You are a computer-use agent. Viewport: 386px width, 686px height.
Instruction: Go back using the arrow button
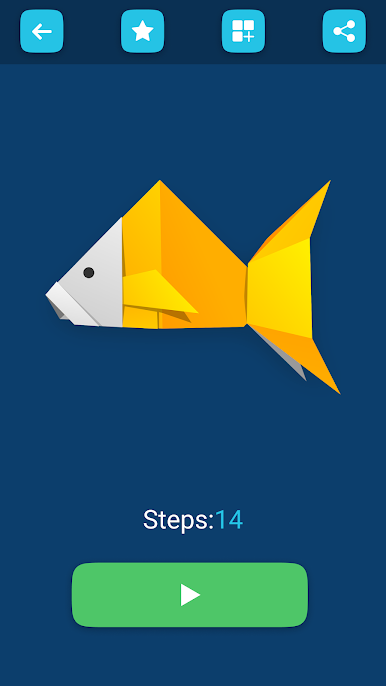pos(42,31)
